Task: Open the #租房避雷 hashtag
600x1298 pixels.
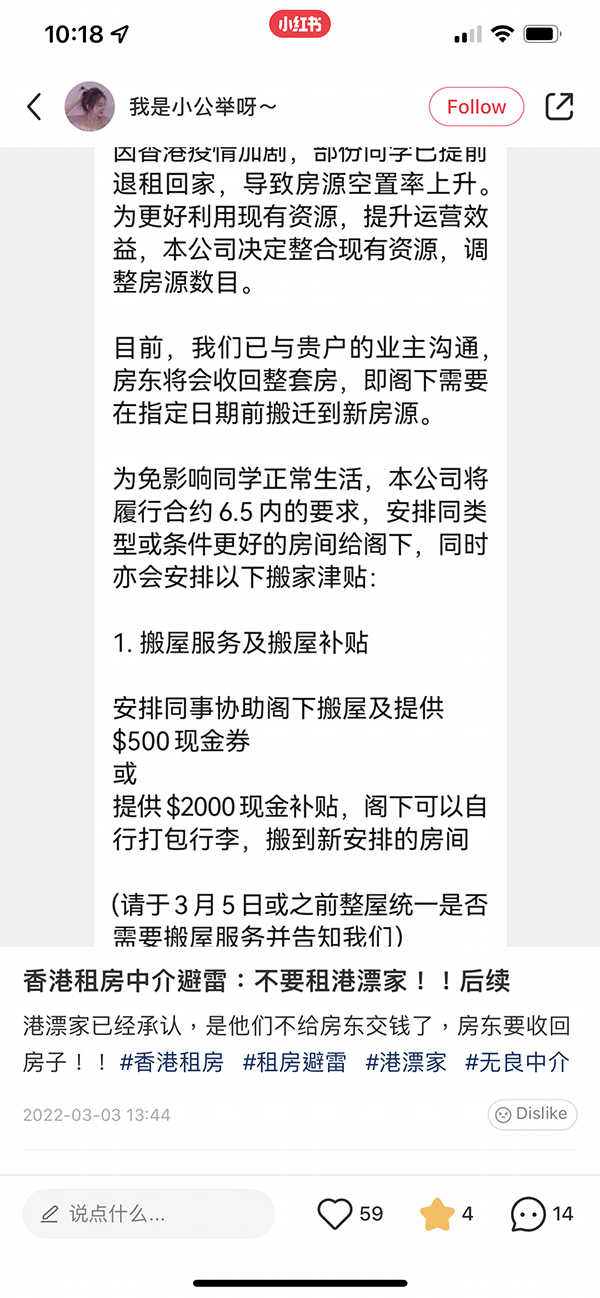Action: [x=294, y=1061]
